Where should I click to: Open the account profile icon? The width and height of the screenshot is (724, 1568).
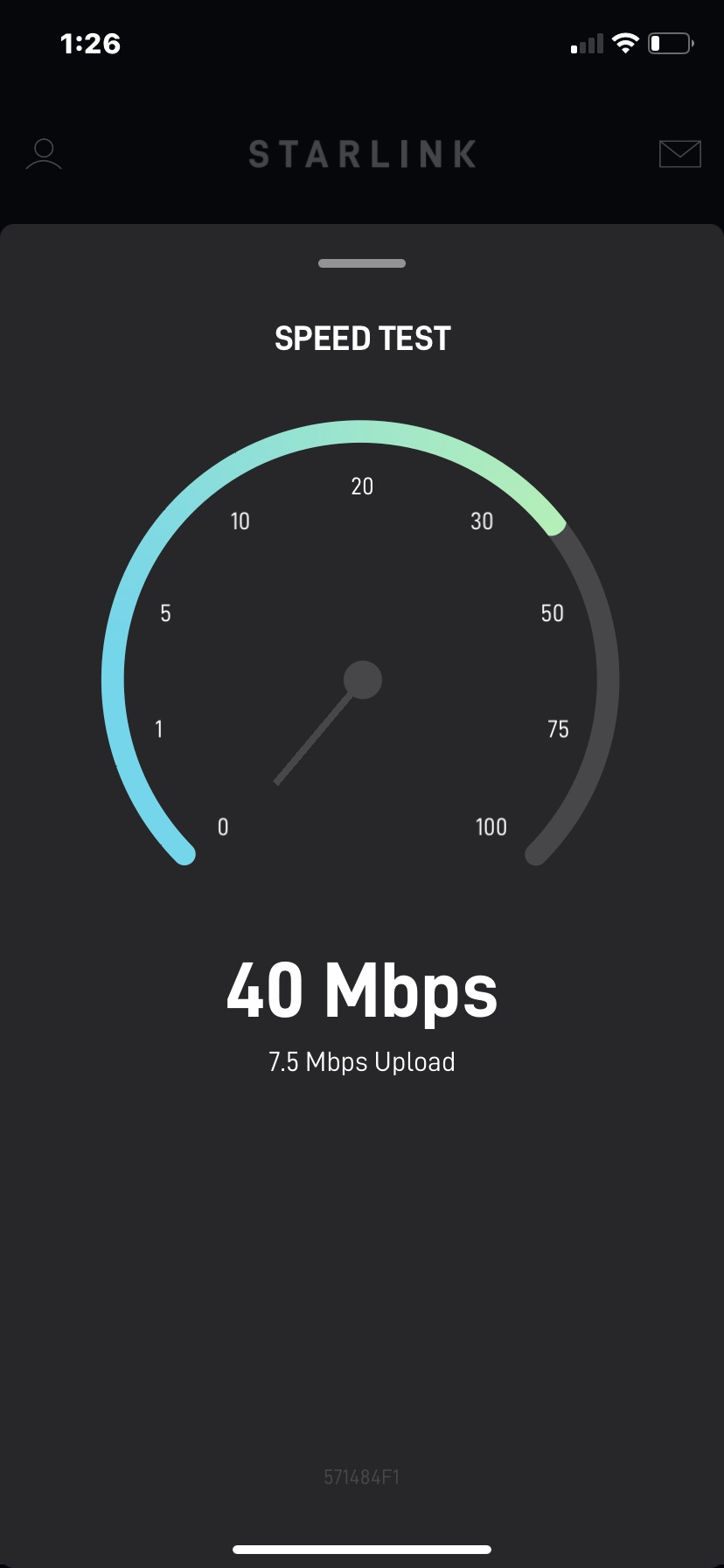[44, 154]
